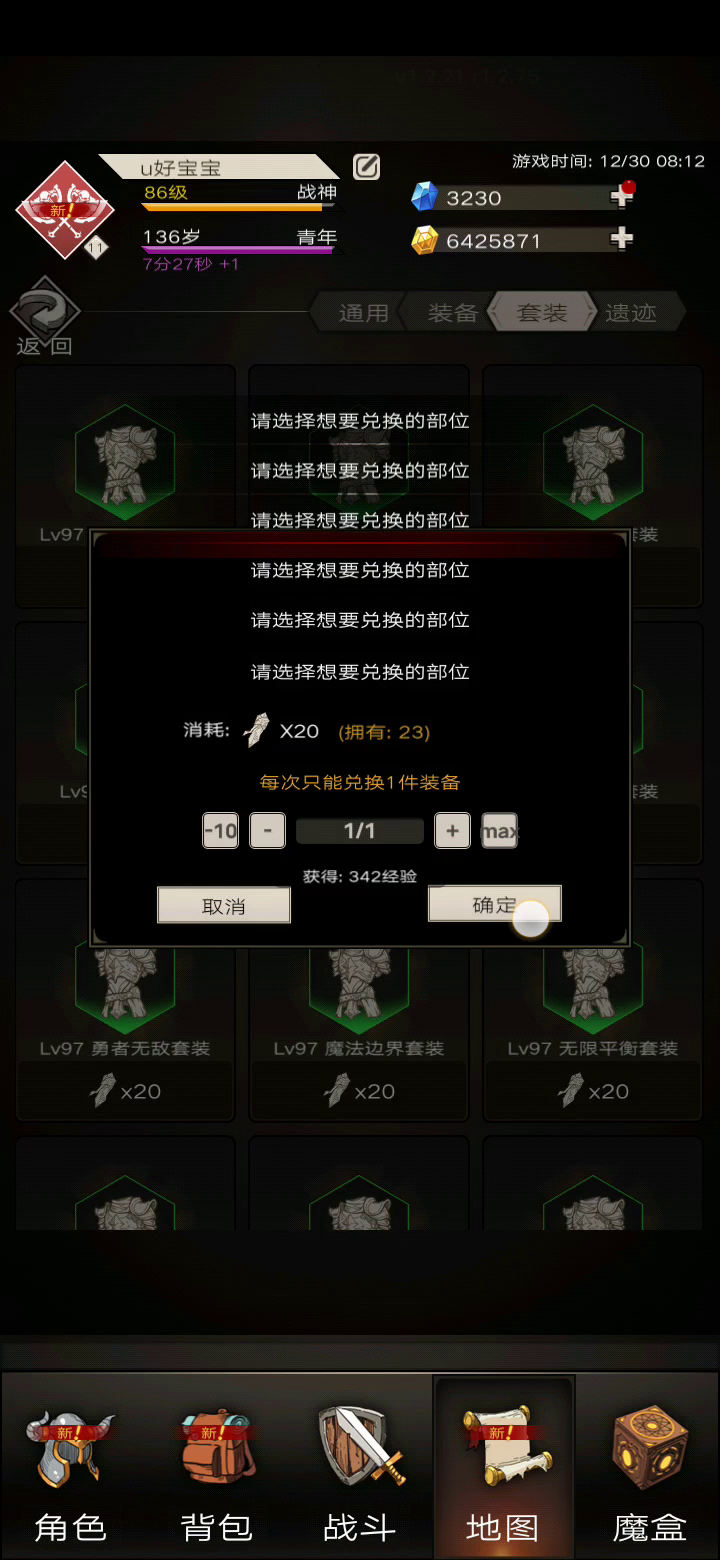Select the 套装 tab
This screenshot has width=720, height=1560.
(x=541, y=313)
